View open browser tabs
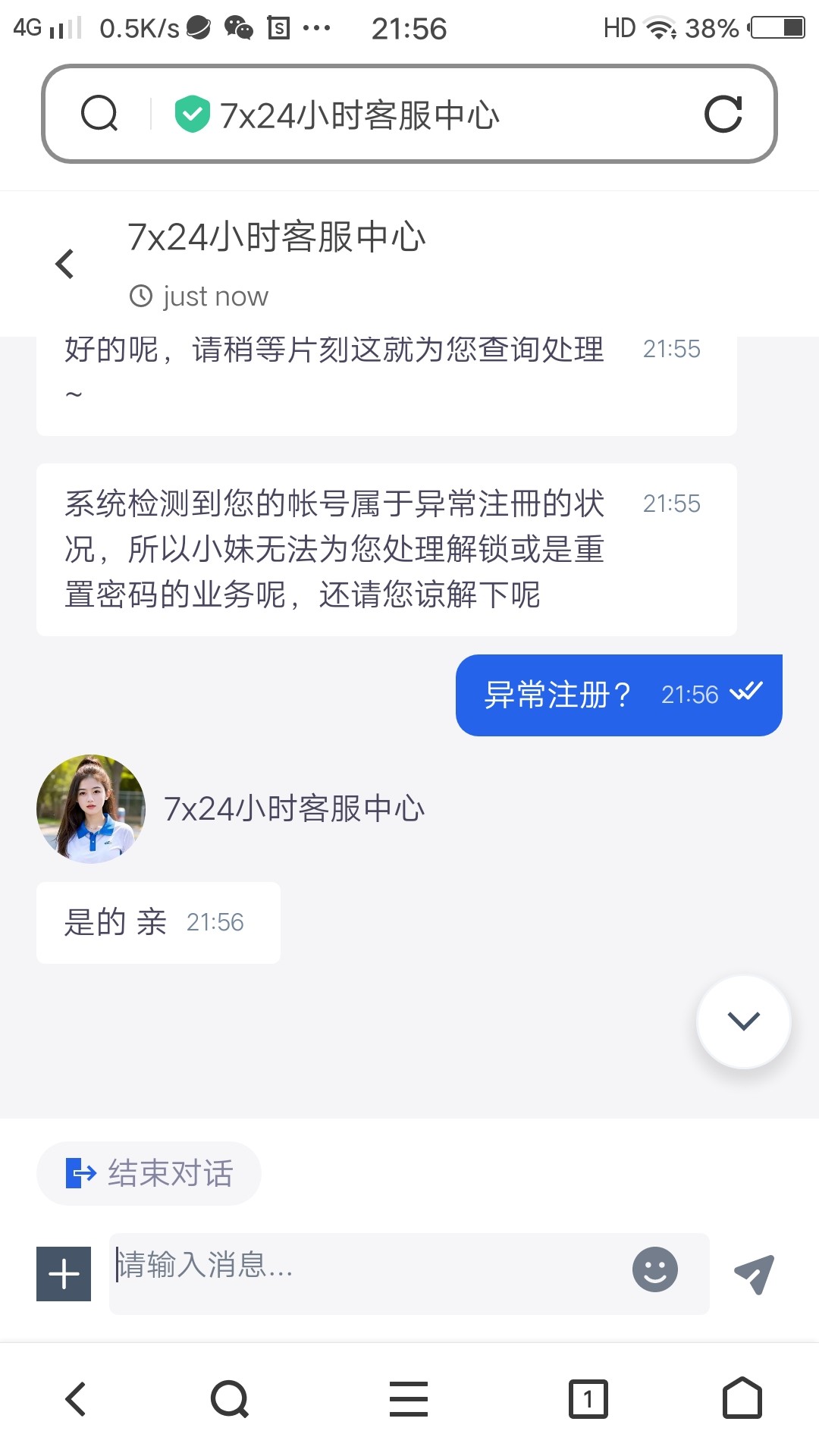This screenshot has height=1456, width=819. (588, 1399)
